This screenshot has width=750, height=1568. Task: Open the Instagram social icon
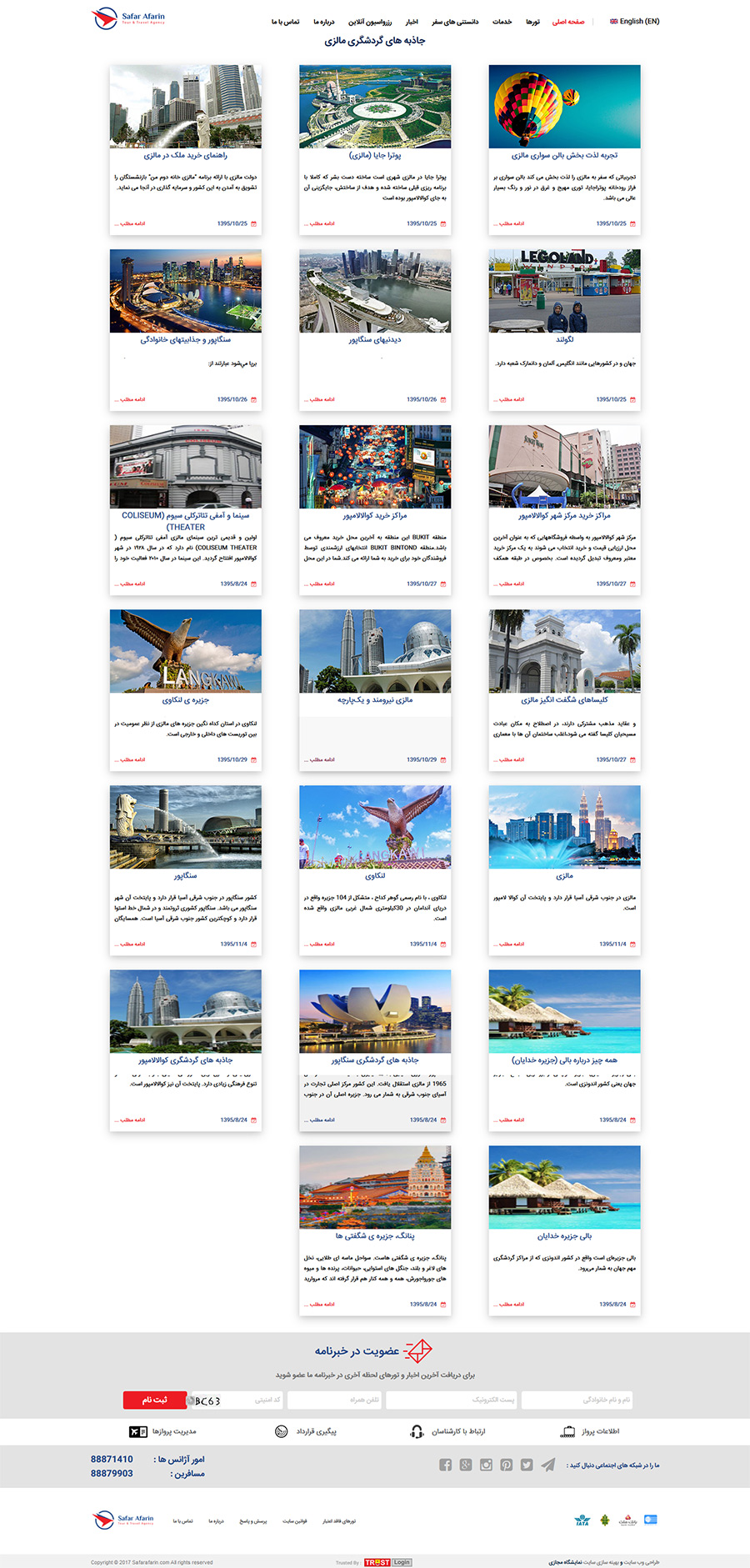[486, 1465]
